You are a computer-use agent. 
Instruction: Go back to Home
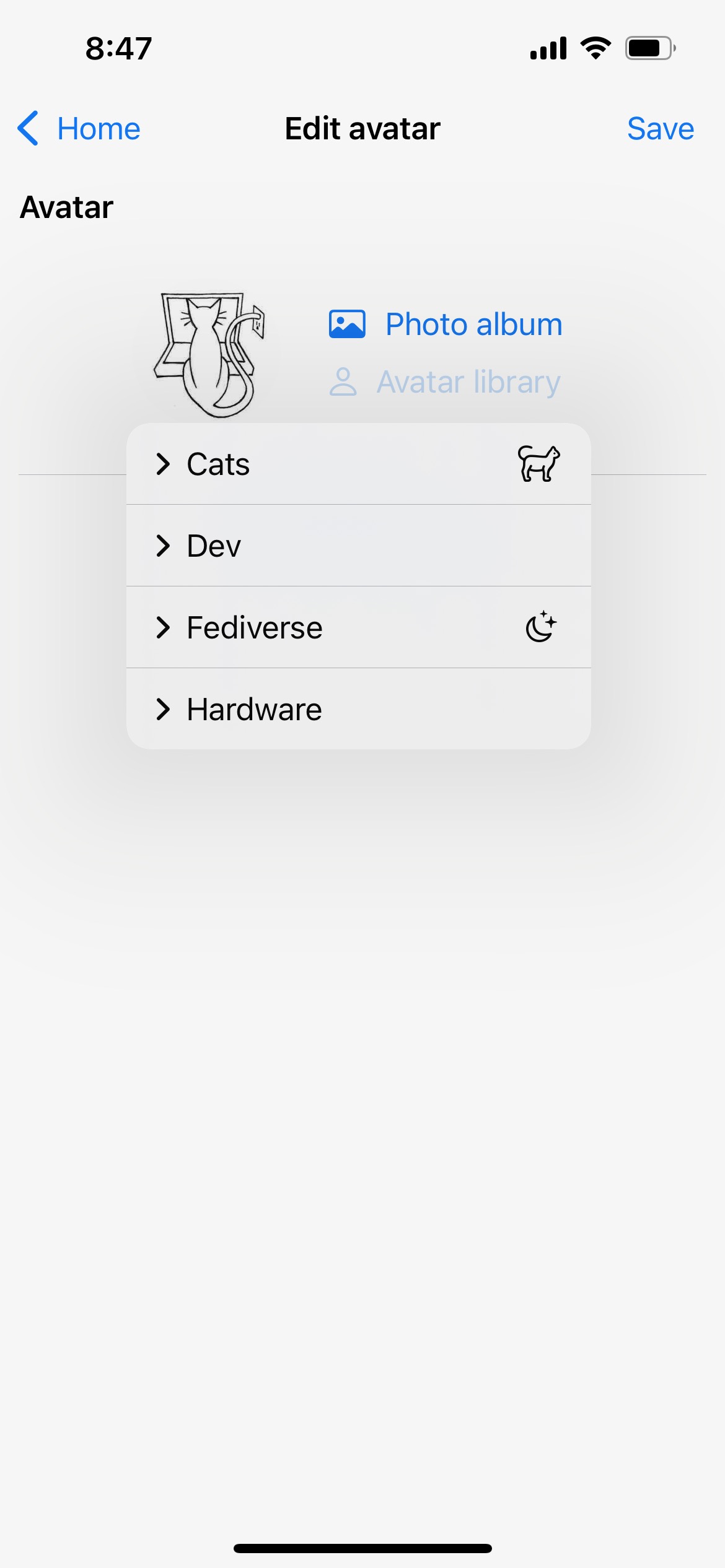tap(79, 129)
